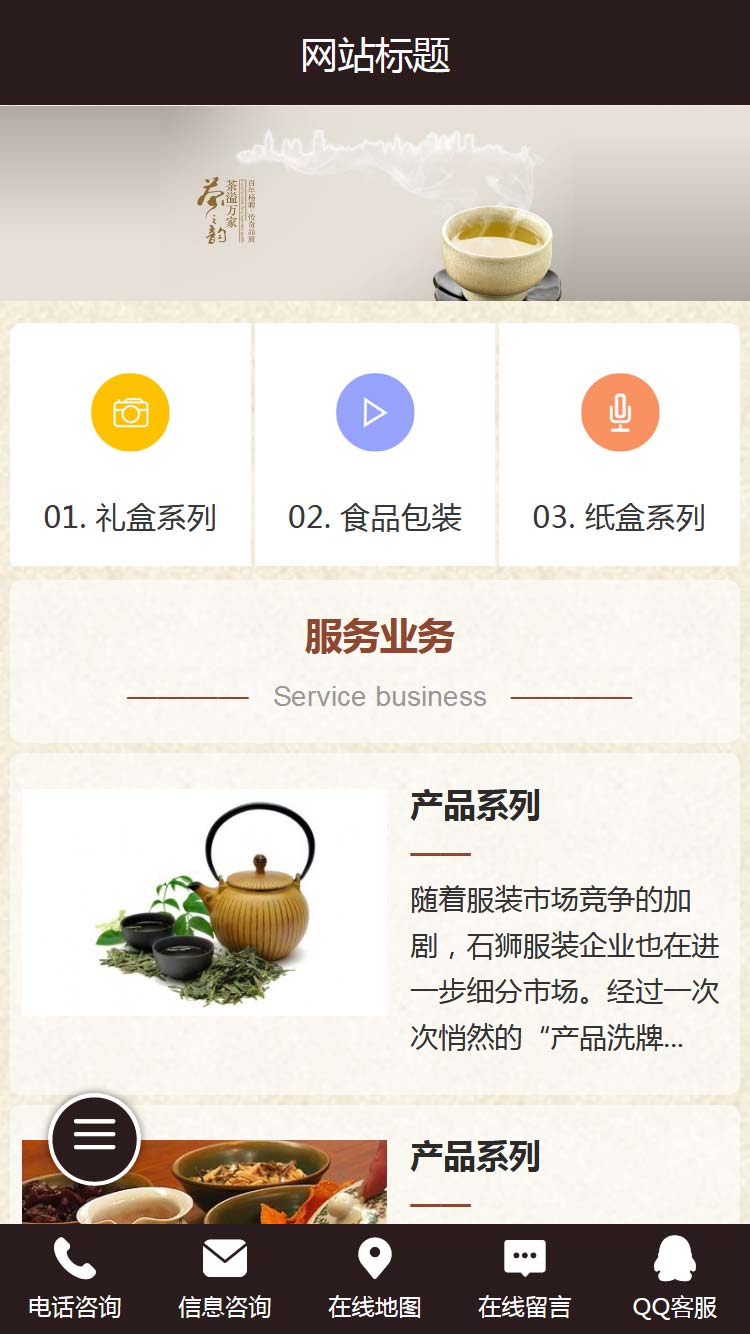
Task: Open 在线地图 map
Action: click(x=375, y=1278)
